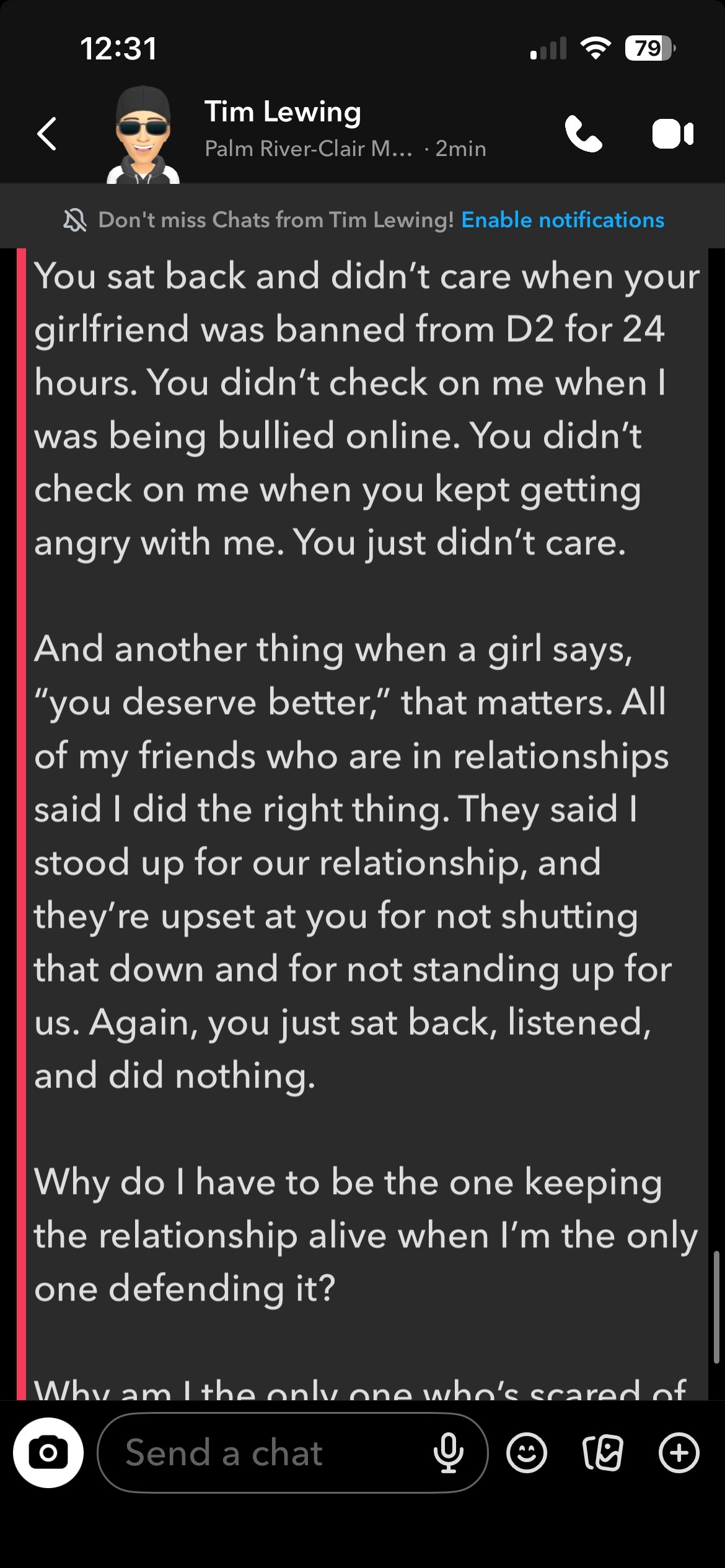The height and width of the screenshot is (1568, 725).
Task: Focus the Send a chat field
Action: pos(266,1452)
